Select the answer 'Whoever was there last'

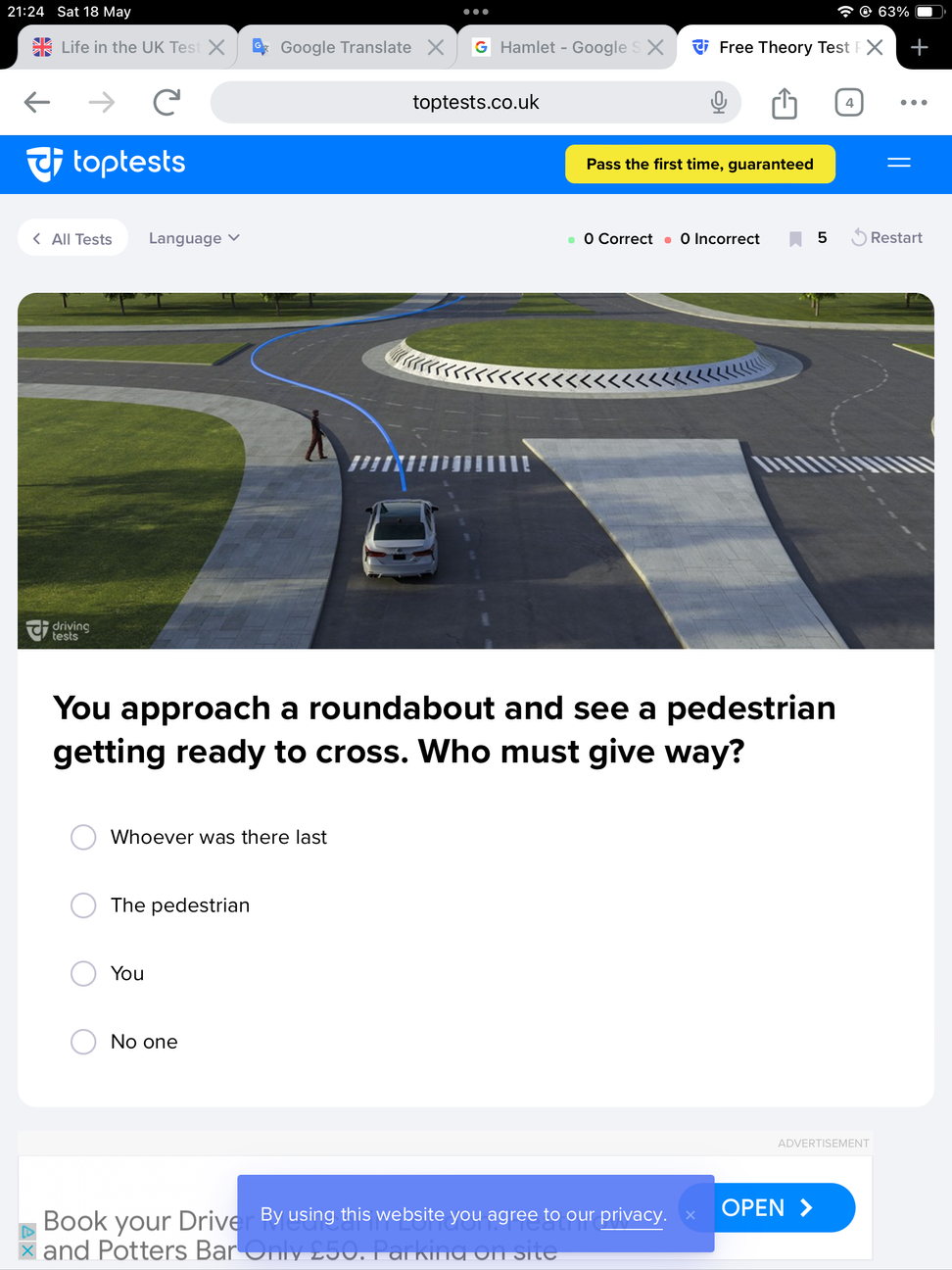(84, 837)
